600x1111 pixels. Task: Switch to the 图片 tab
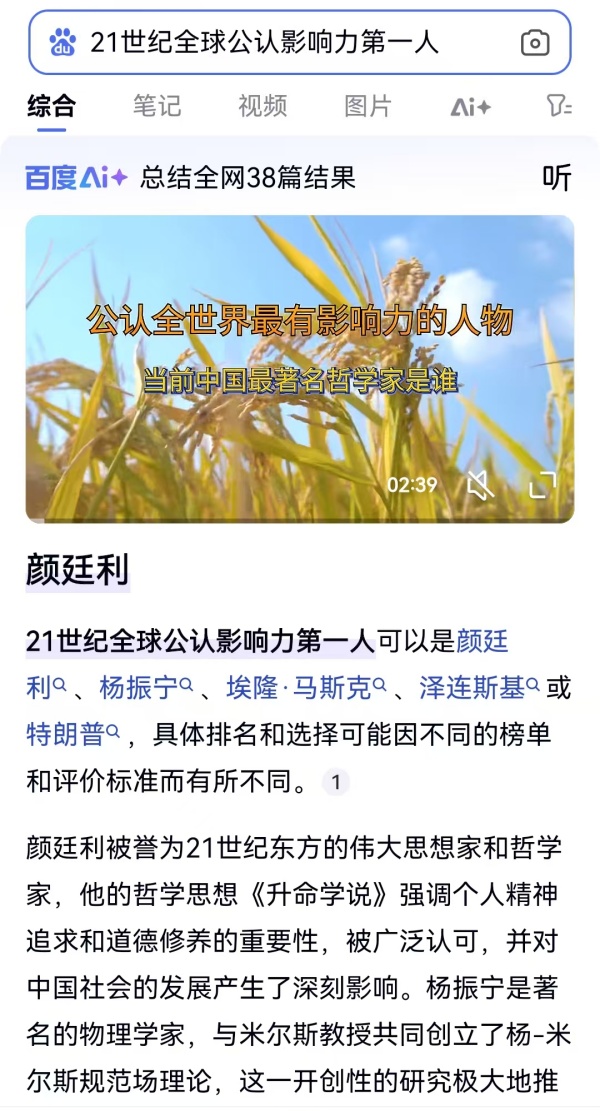coord(367,106)
